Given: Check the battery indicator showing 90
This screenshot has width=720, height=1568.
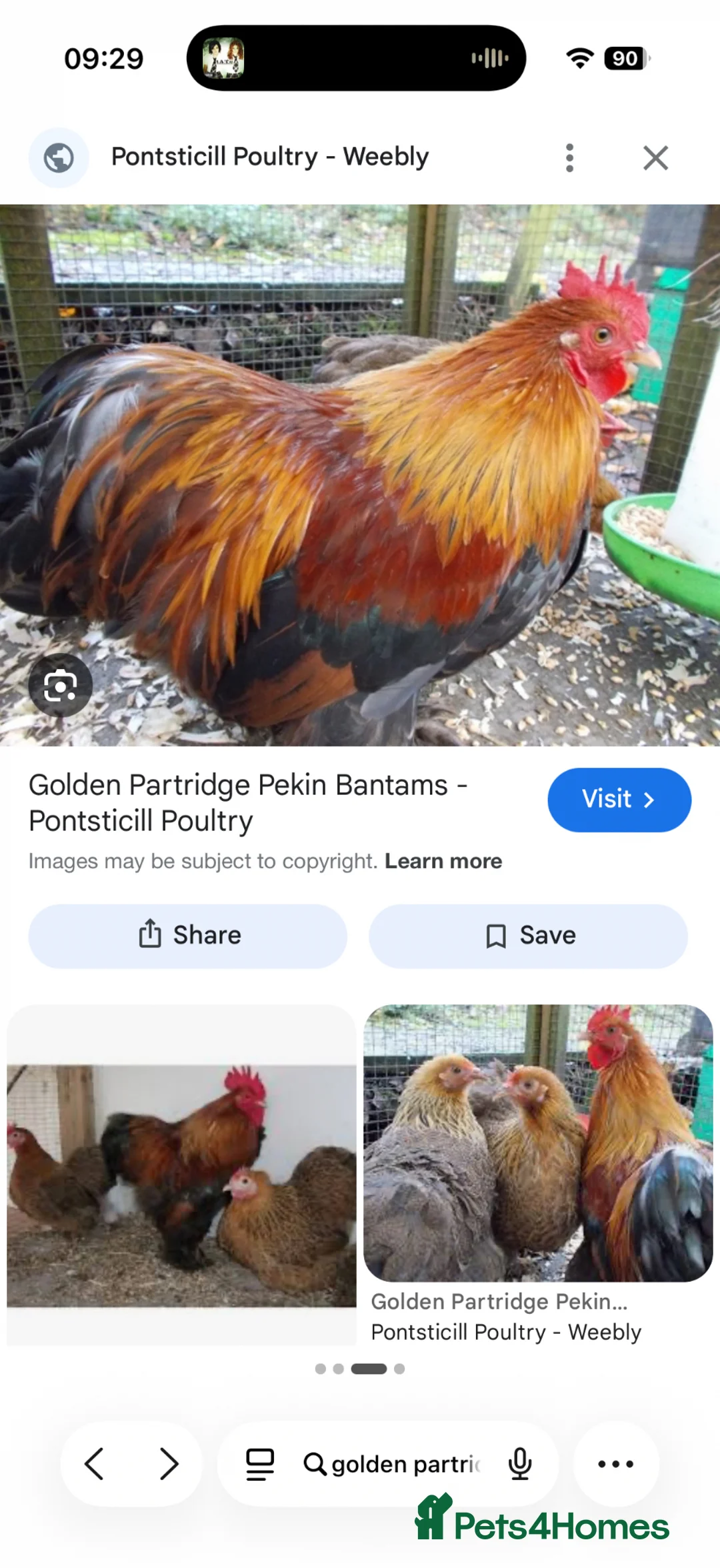Looking at the screenshot, I should coord(624,58).
